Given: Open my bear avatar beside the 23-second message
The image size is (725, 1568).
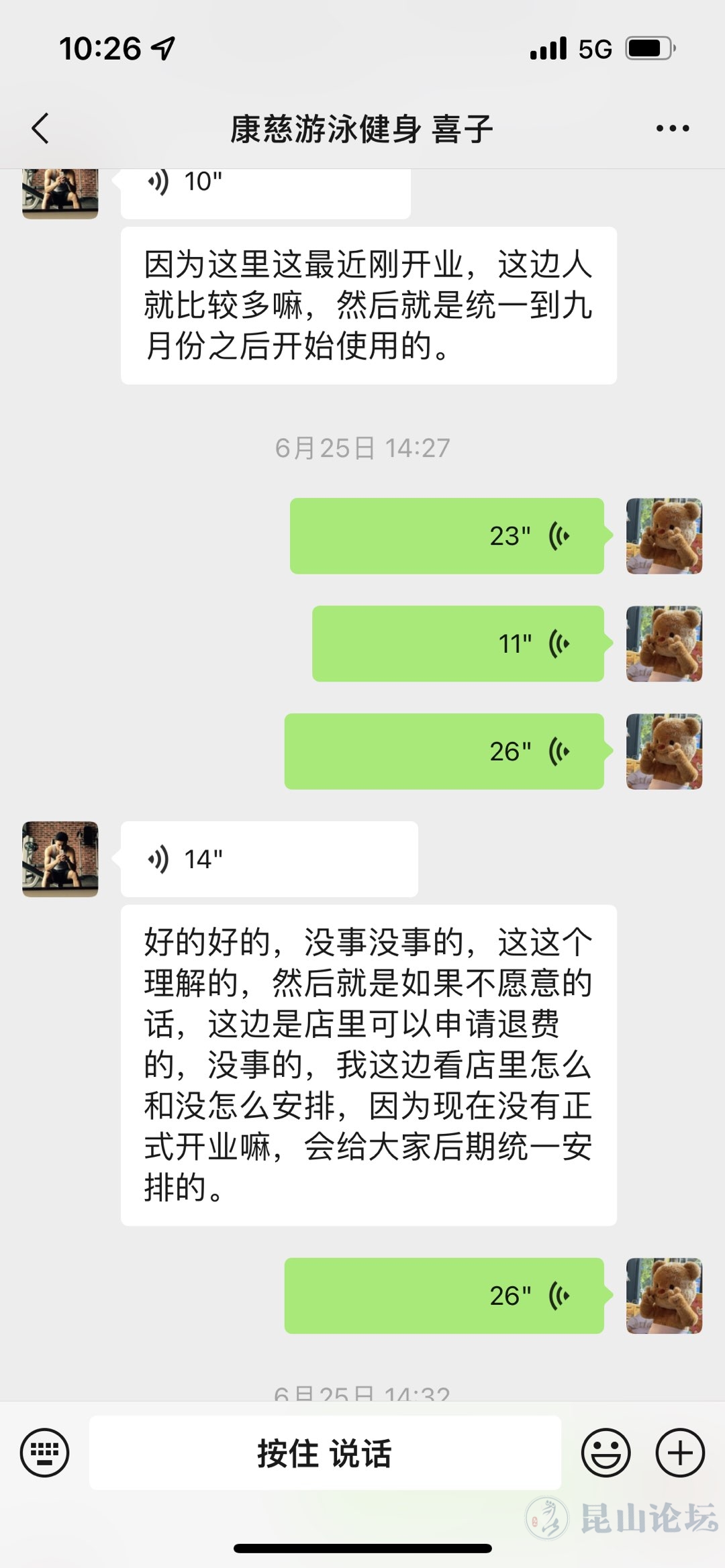Looking at the screenshot, I should click(x=664, y=536).
